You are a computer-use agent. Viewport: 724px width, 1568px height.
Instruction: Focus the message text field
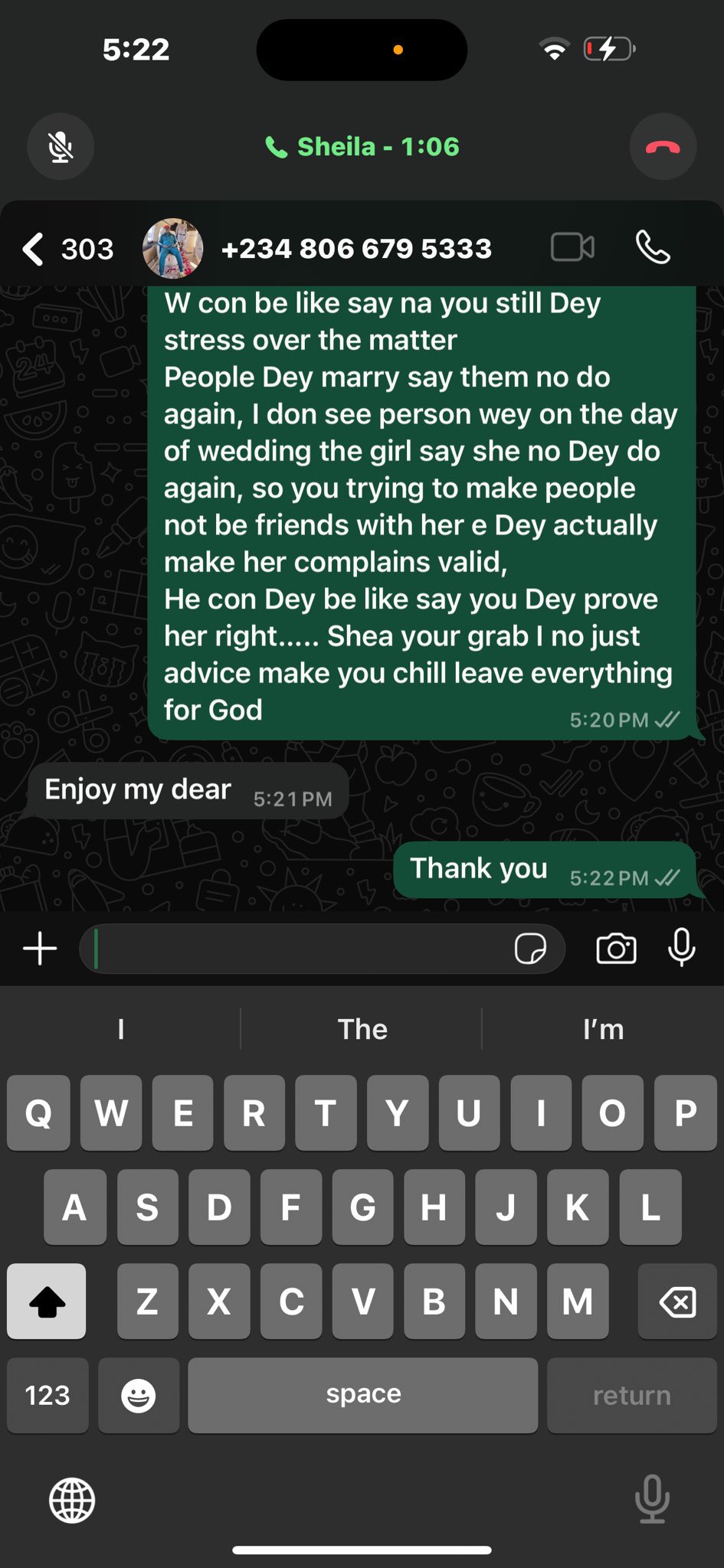[299, 949]
